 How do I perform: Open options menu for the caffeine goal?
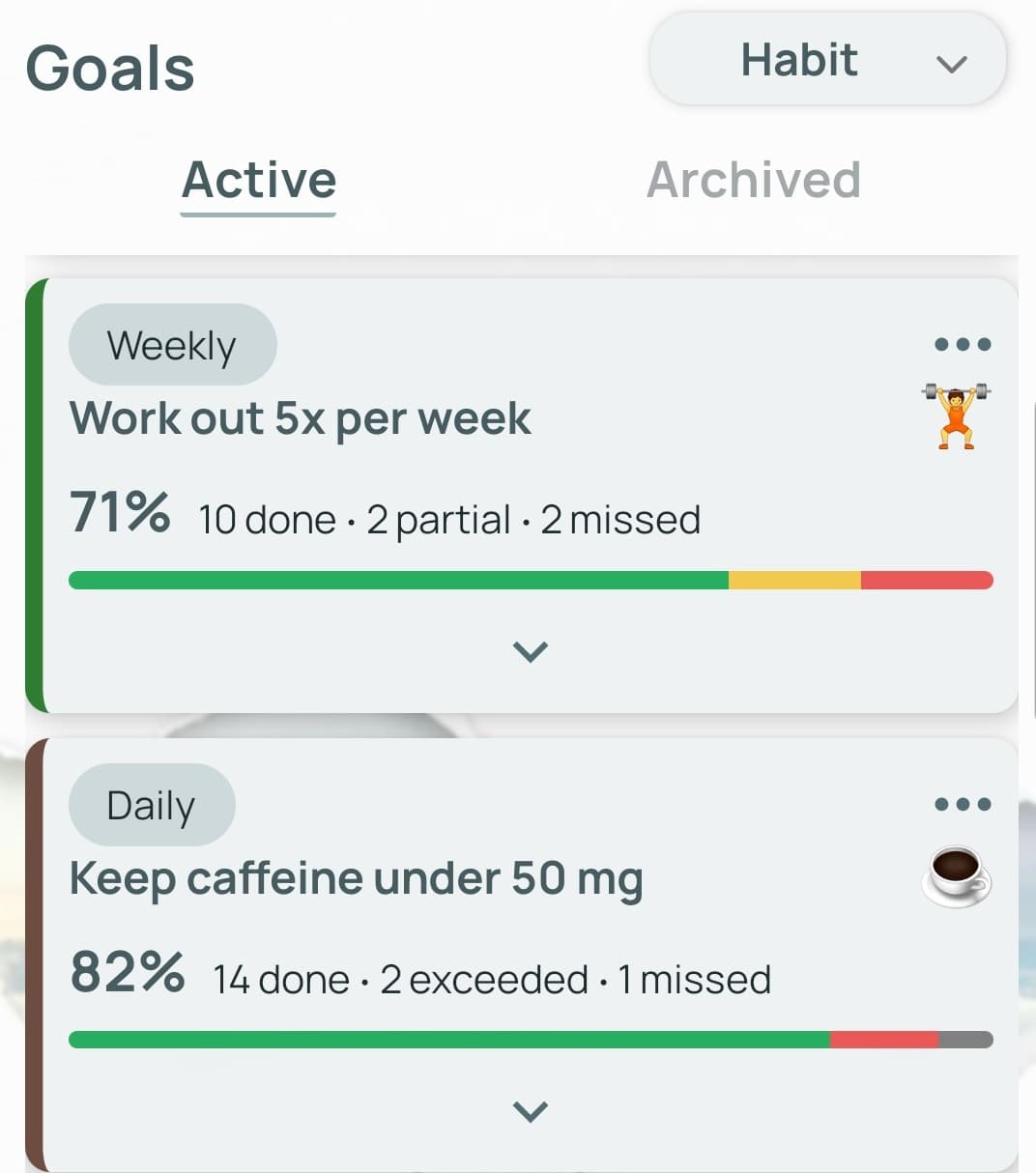[x=963, y=804]
